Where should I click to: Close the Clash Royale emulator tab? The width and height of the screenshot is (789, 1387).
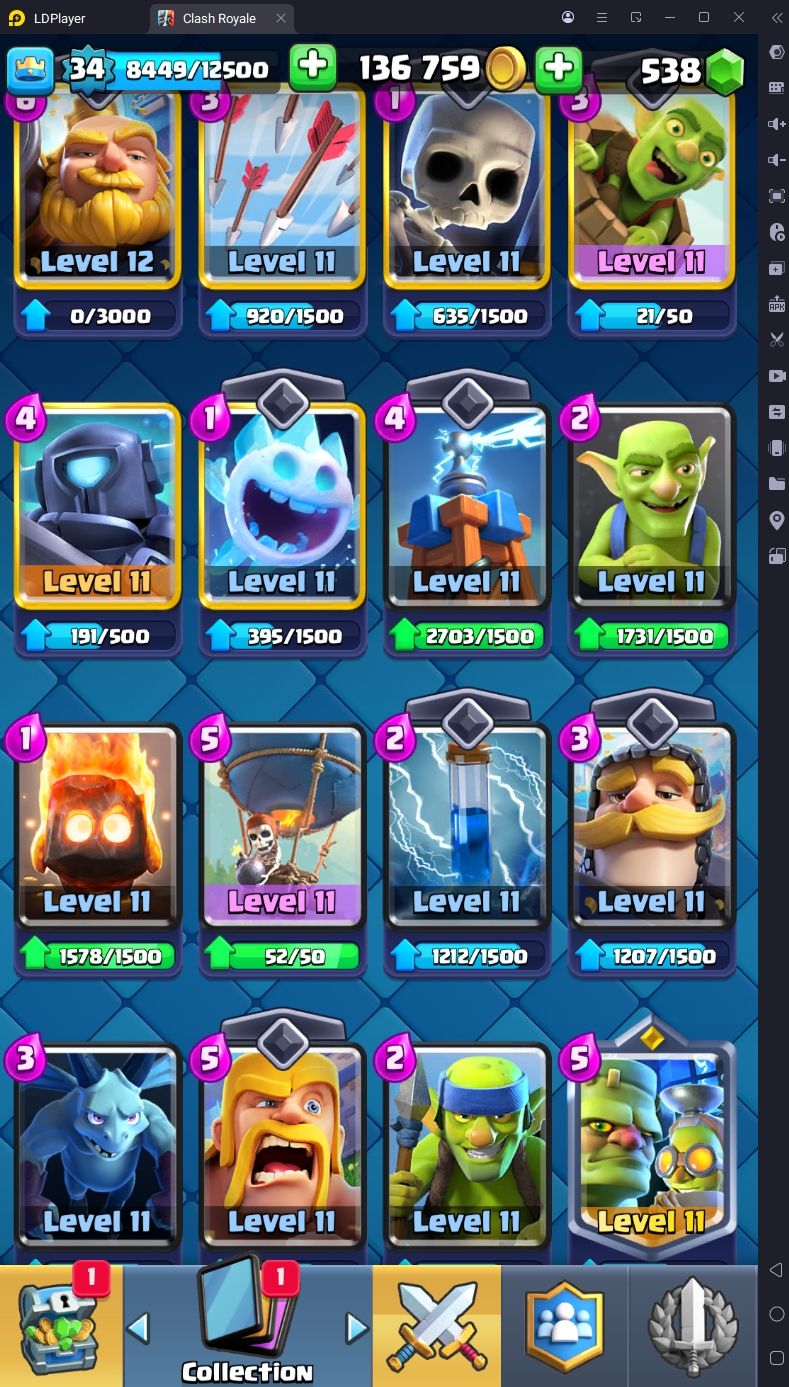coord(281,18)
